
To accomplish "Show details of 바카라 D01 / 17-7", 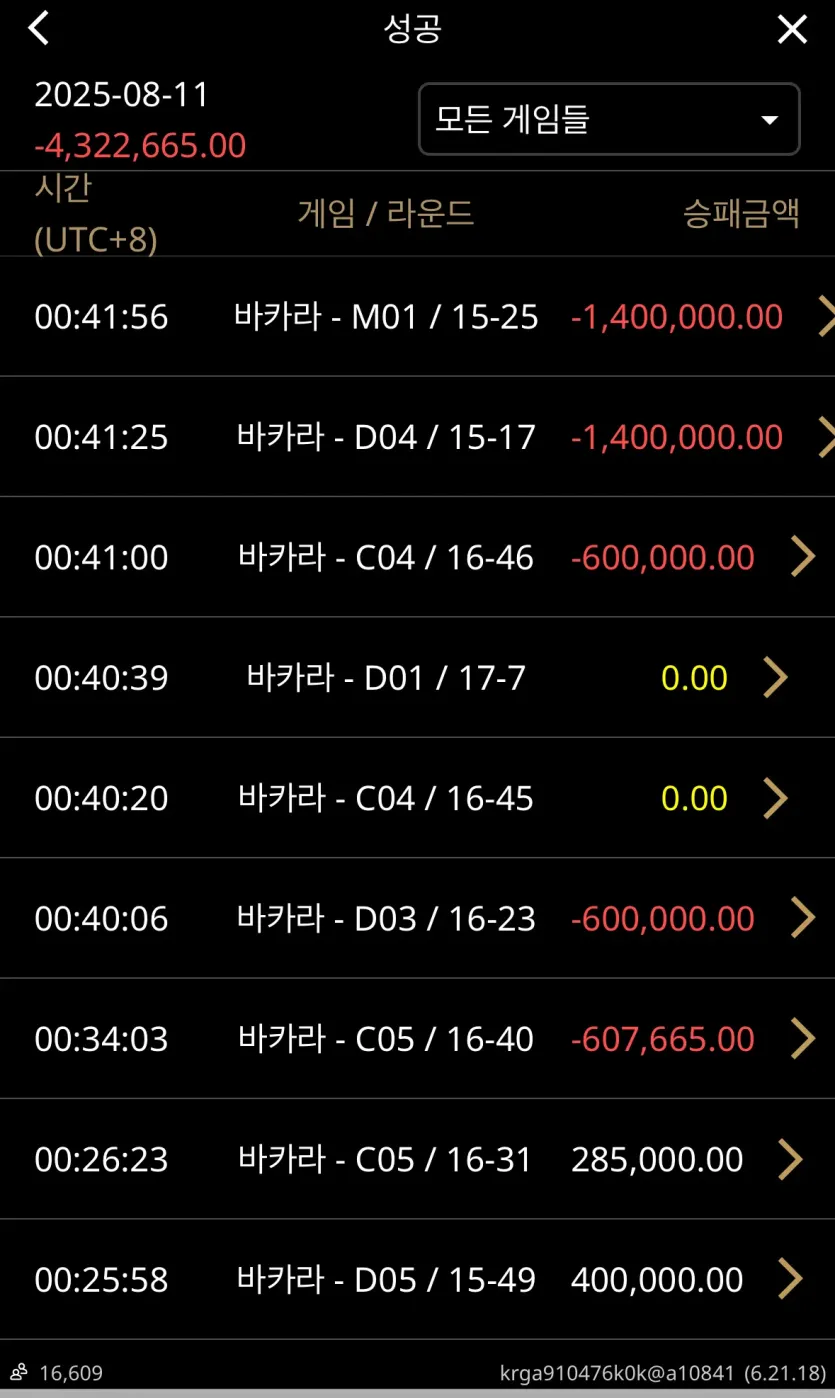I will tap(417, 678).
